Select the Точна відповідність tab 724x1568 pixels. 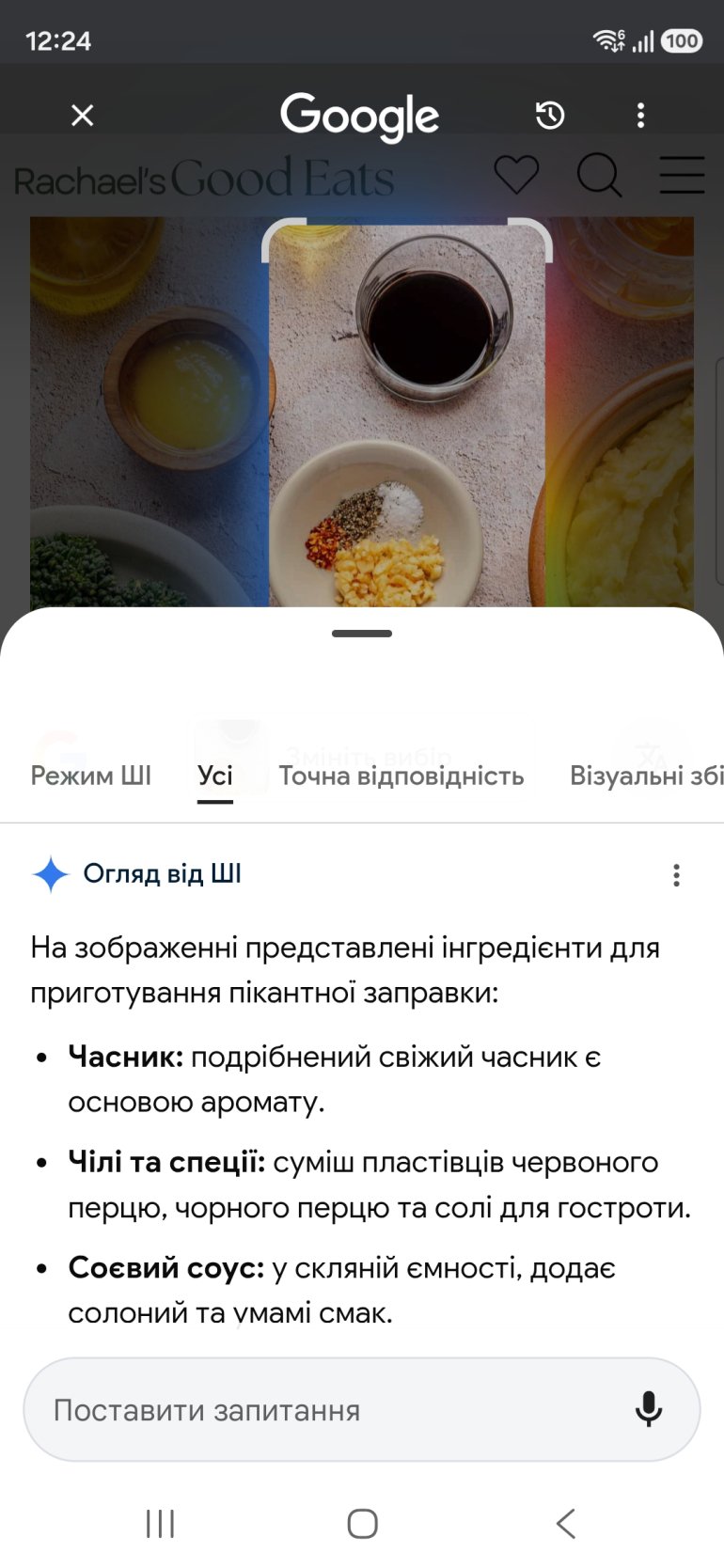(401, 776)
